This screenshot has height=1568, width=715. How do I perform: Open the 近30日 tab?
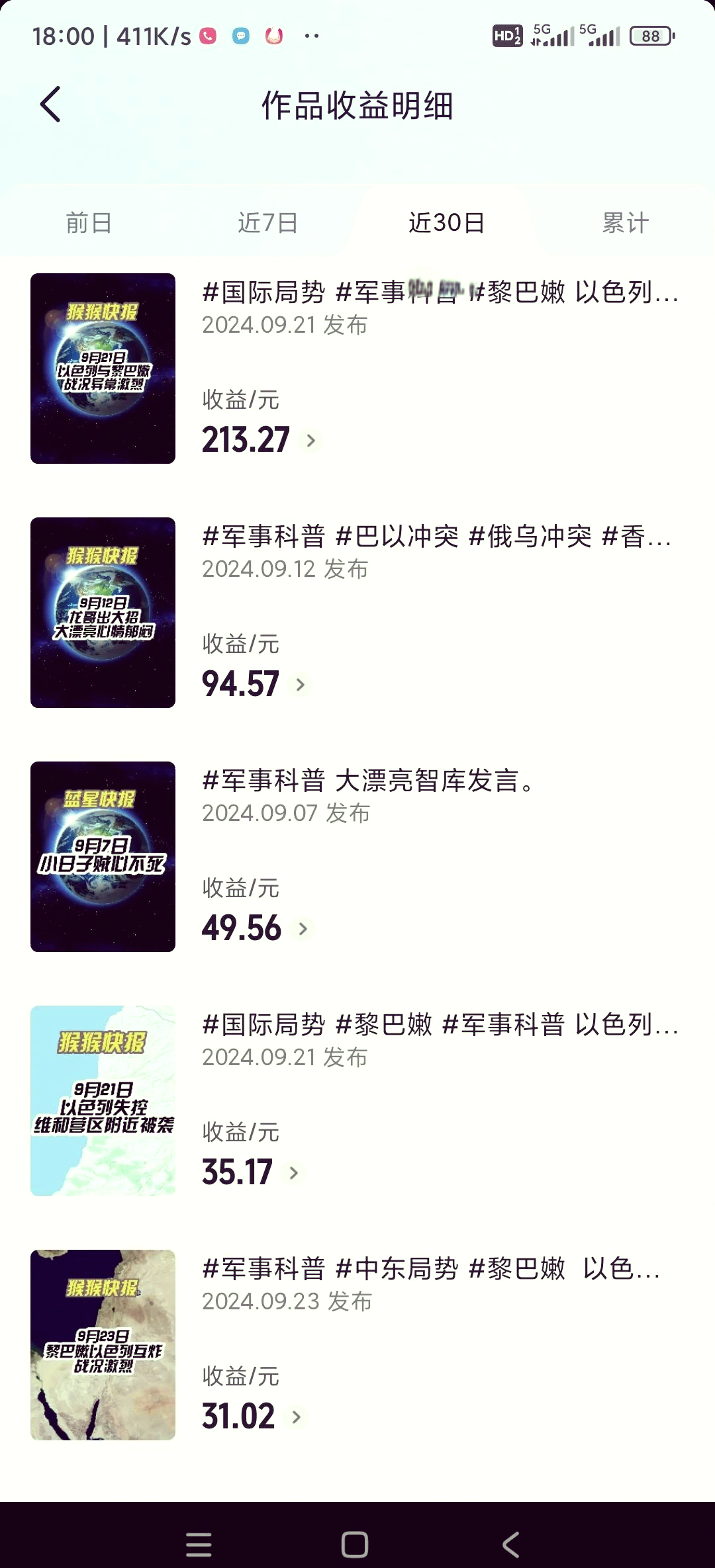(445, 222)
